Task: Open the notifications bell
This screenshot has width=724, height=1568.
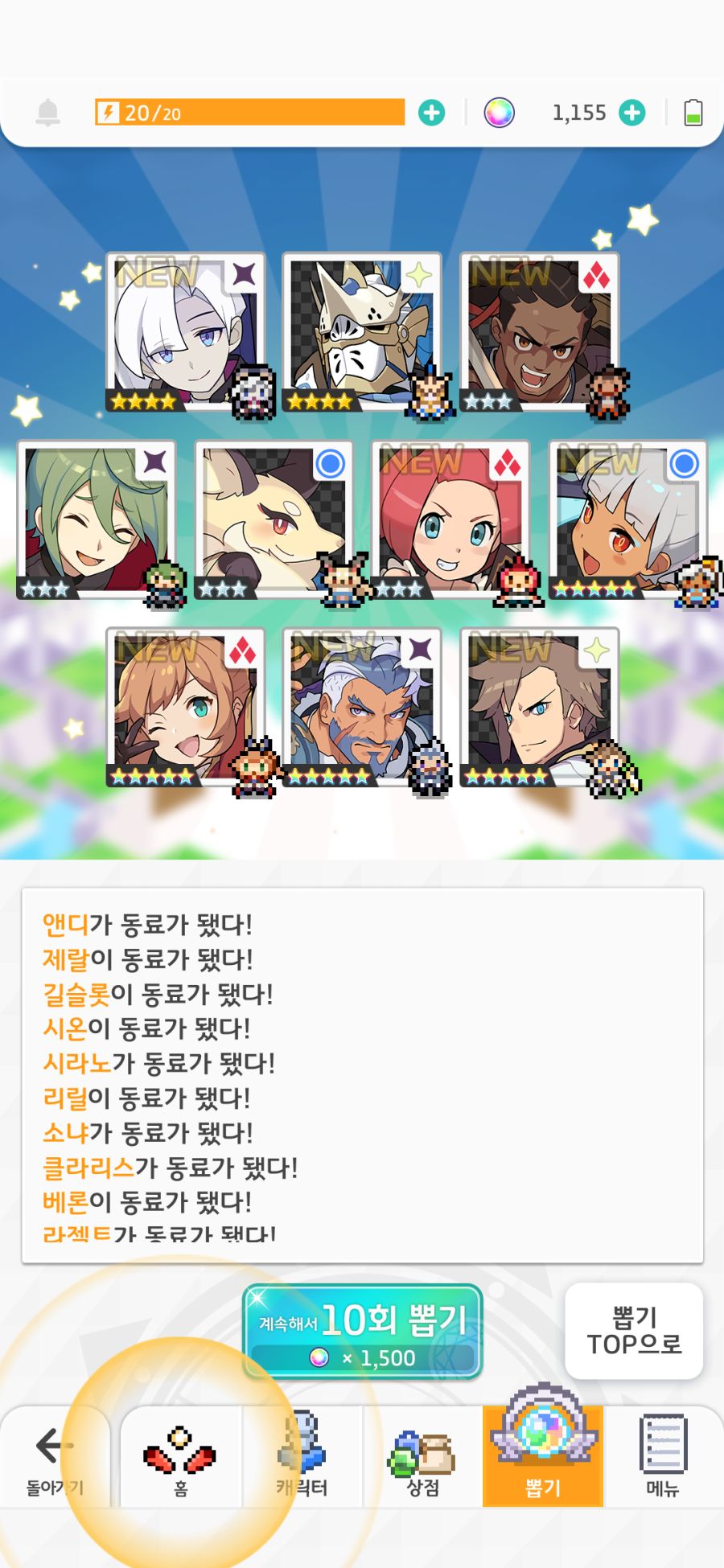Action: pos(48,113)
